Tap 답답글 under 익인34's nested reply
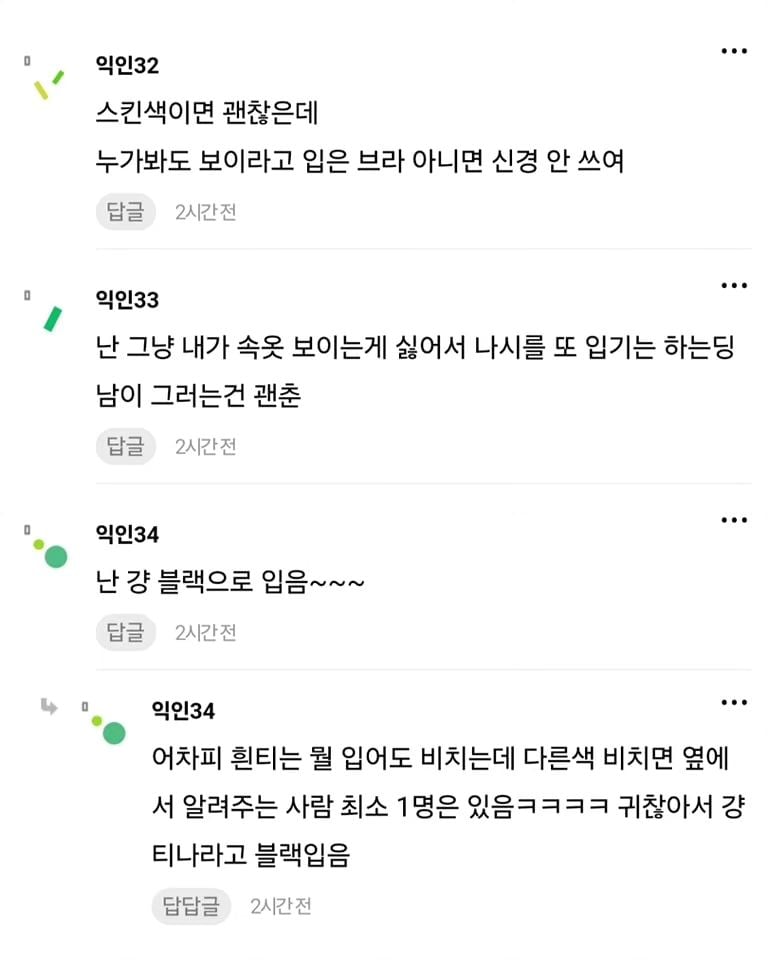768x960 pixels. click(191, 906)
